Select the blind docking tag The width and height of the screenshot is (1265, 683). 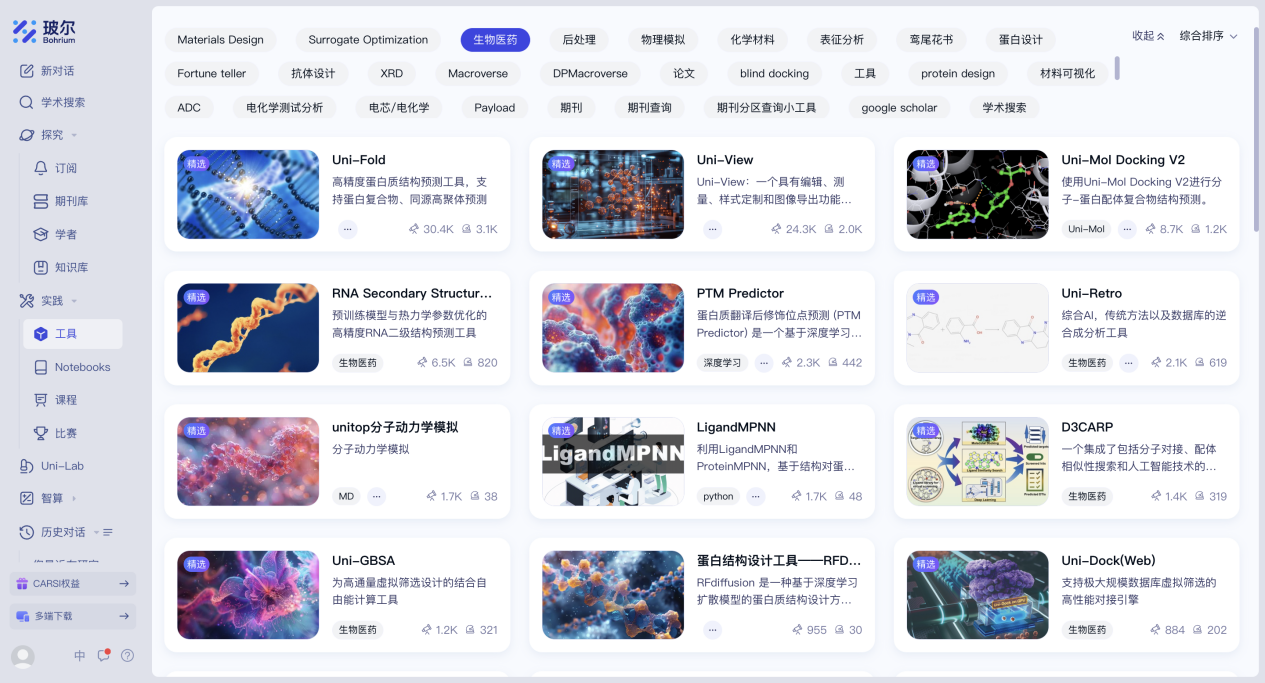774,73
